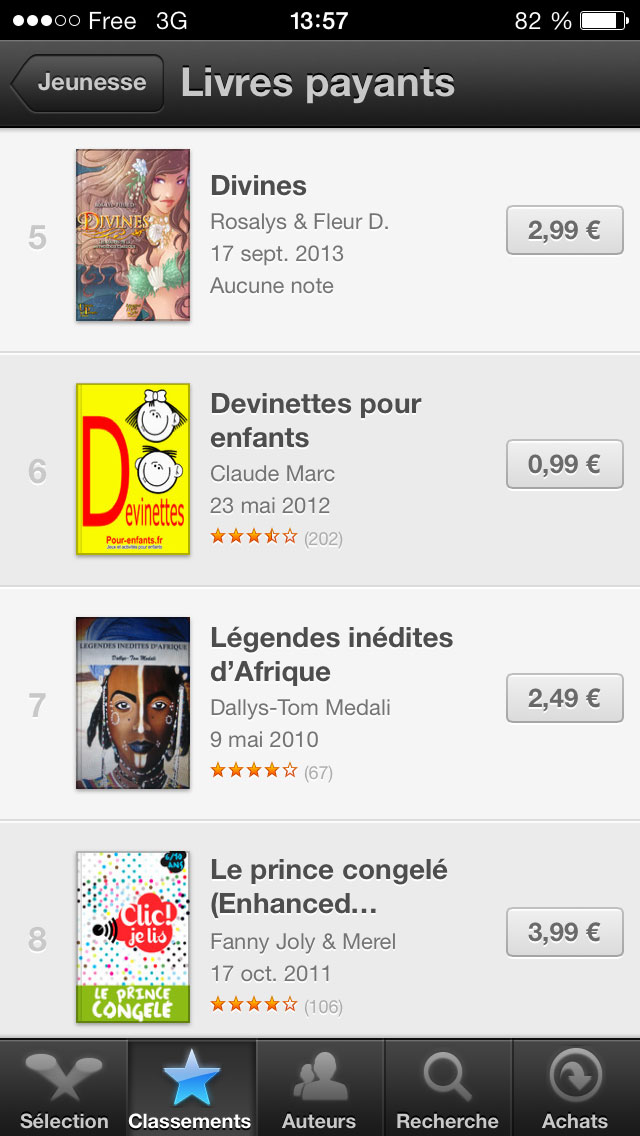Buy Divines for 2,99 €

(564, 231)
